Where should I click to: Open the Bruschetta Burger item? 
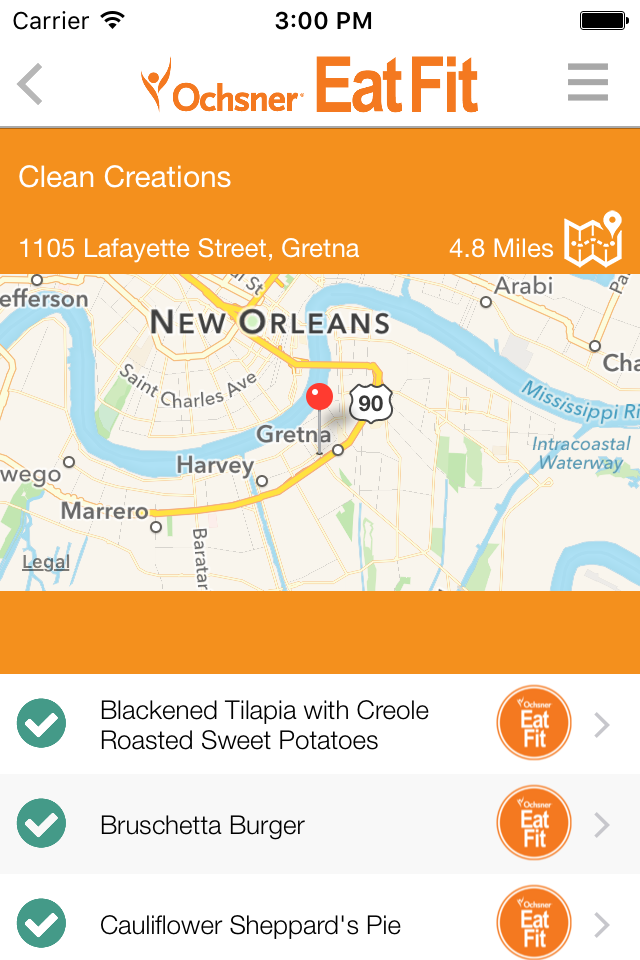[320, 825]
